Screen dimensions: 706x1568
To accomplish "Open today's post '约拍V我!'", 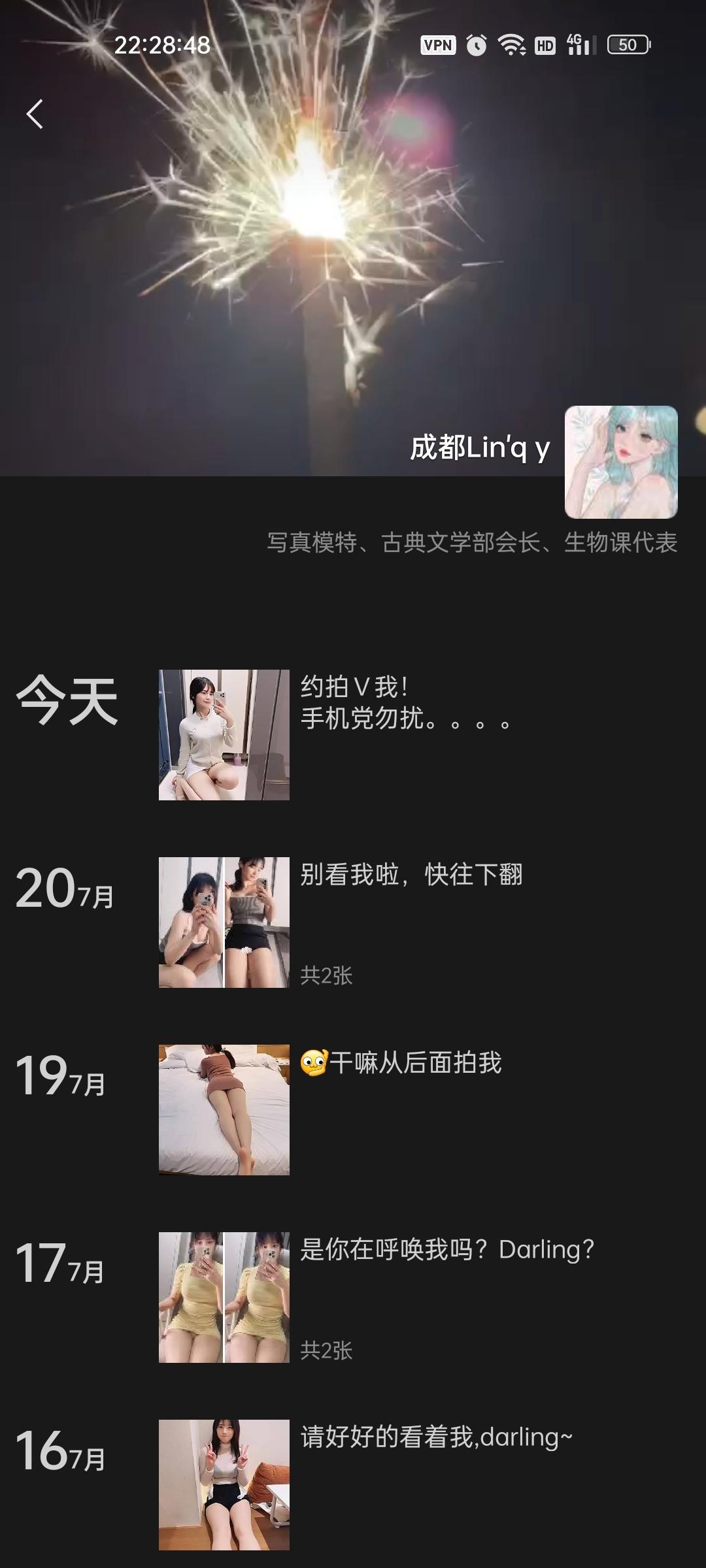I will [224, 735].
